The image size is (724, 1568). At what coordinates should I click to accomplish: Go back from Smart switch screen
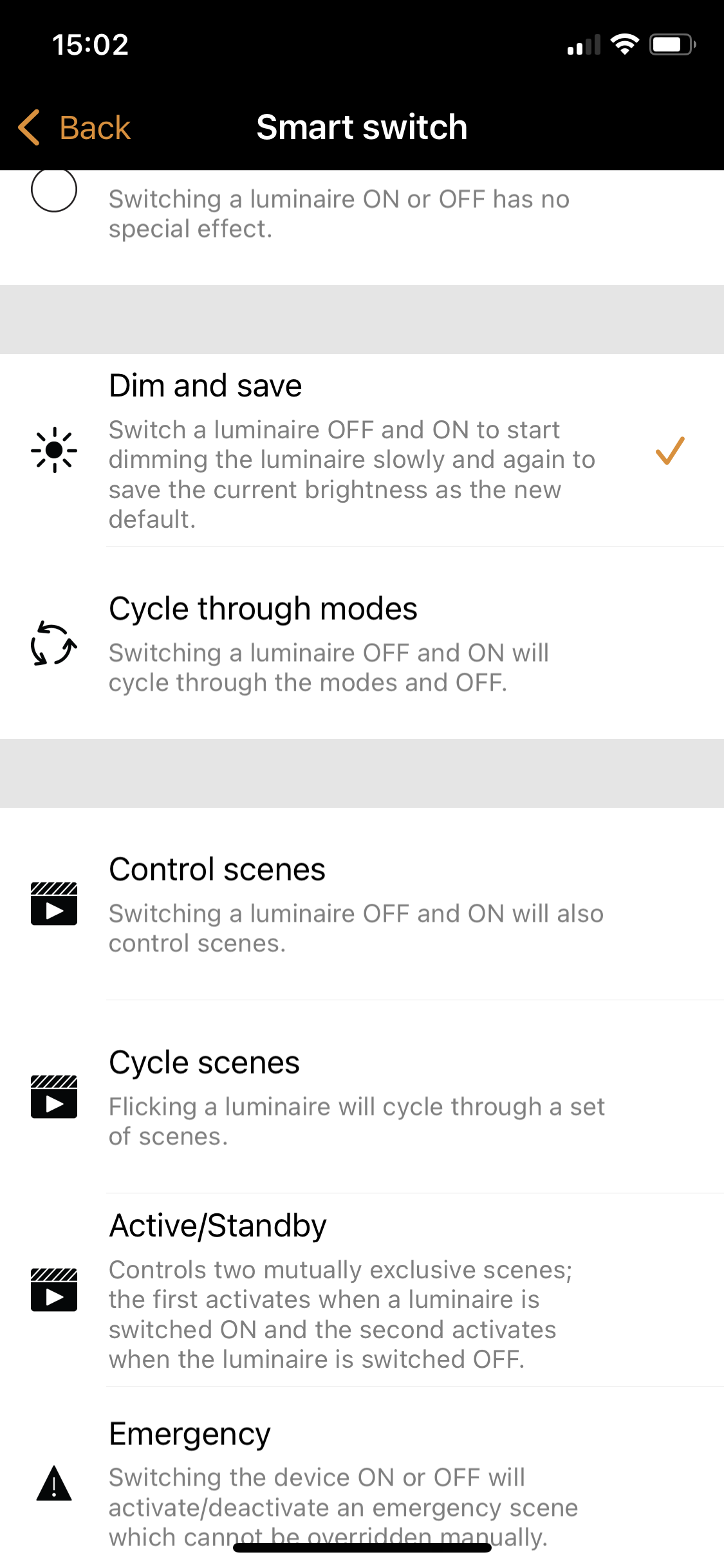(x=75, y=127)
